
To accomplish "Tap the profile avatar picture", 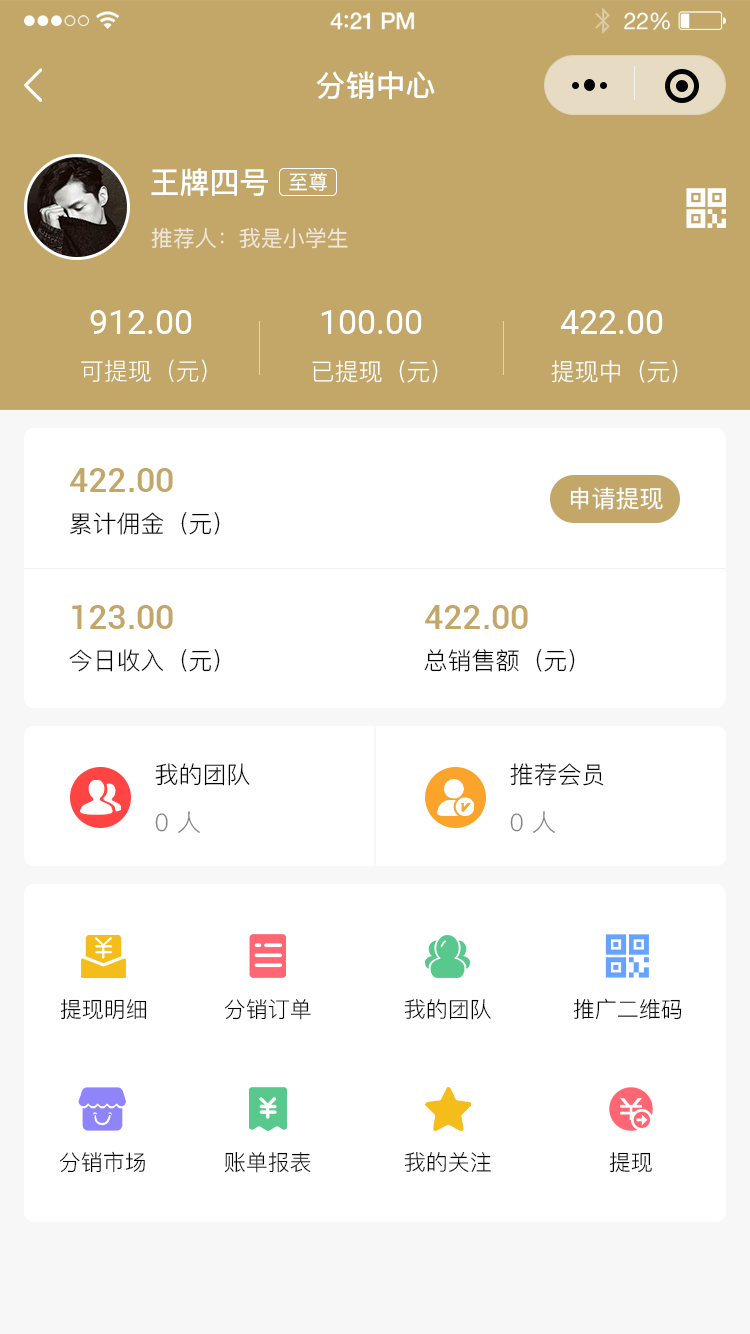I will tap(77, 207).
